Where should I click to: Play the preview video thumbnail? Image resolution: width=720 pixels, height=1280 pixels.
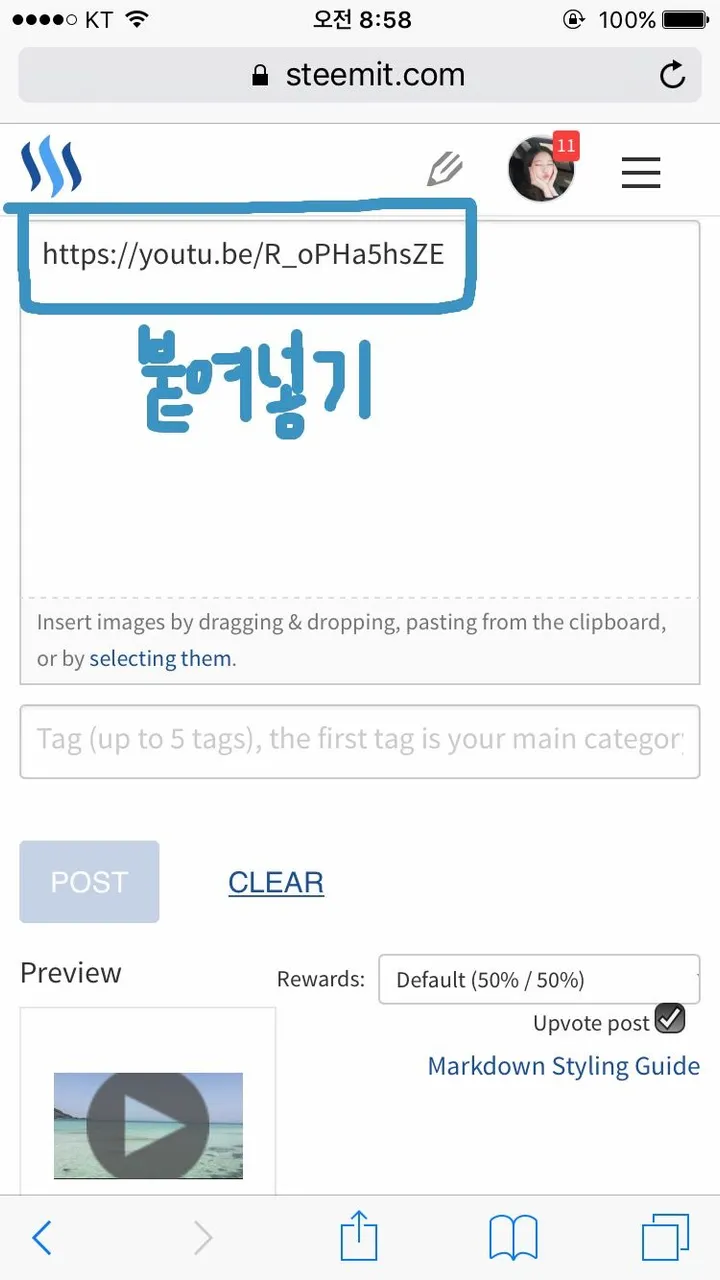[148, 1126]
